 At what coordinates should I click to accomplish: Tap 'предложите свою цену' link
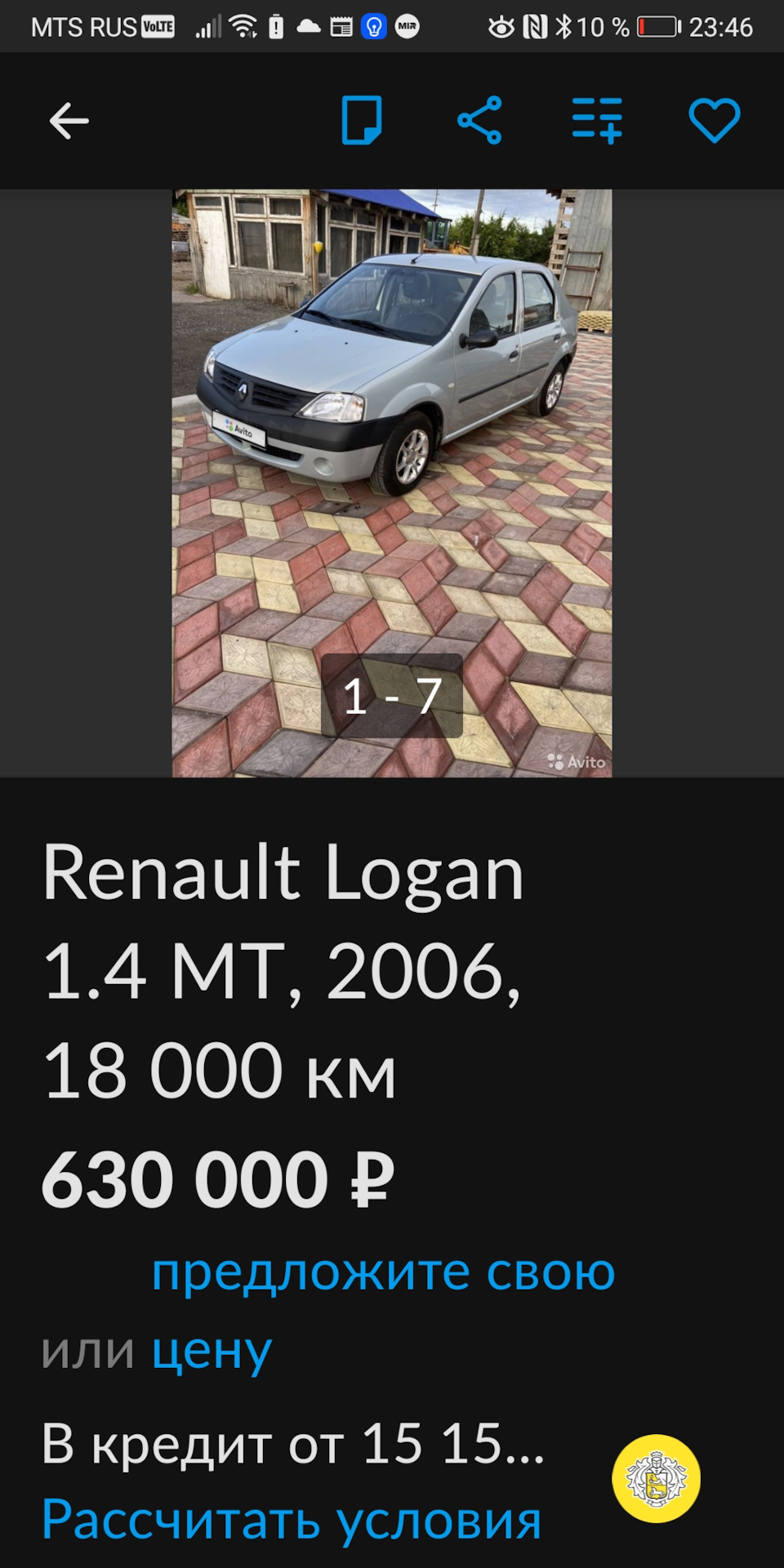pos(382,1273)
